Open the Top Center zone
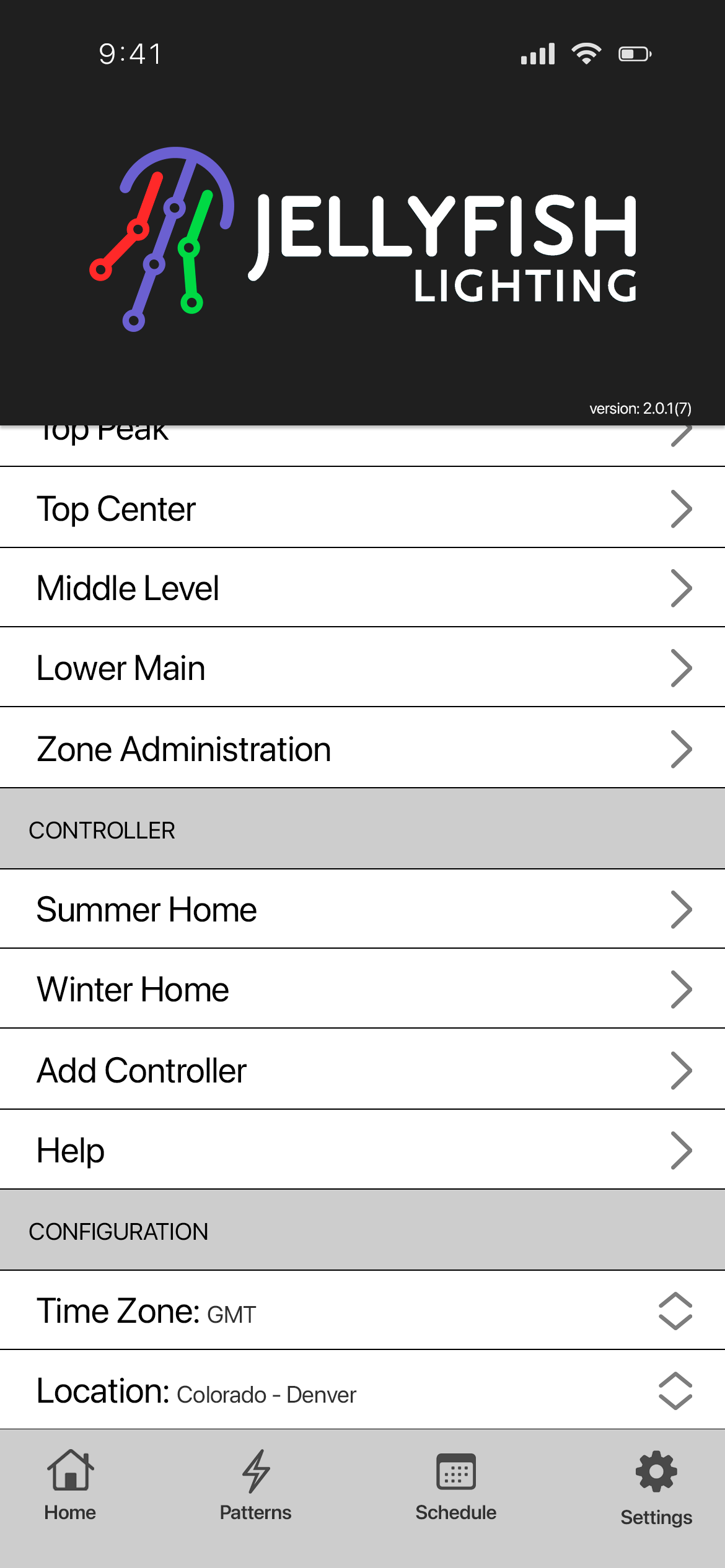725x1568 pixels. click(362, 508)
